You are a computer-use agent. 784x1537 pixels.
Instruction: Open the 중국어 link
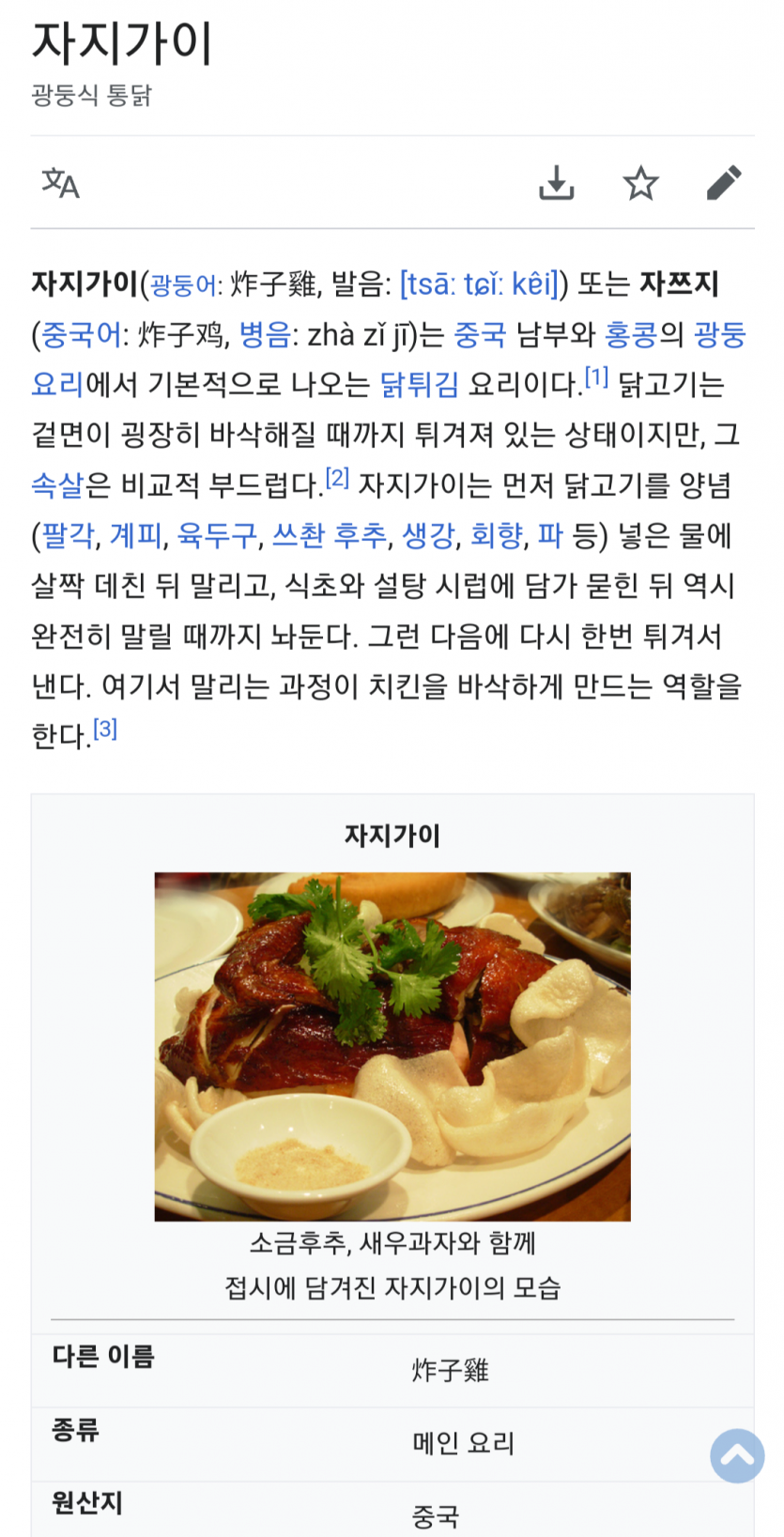[82, 334]
